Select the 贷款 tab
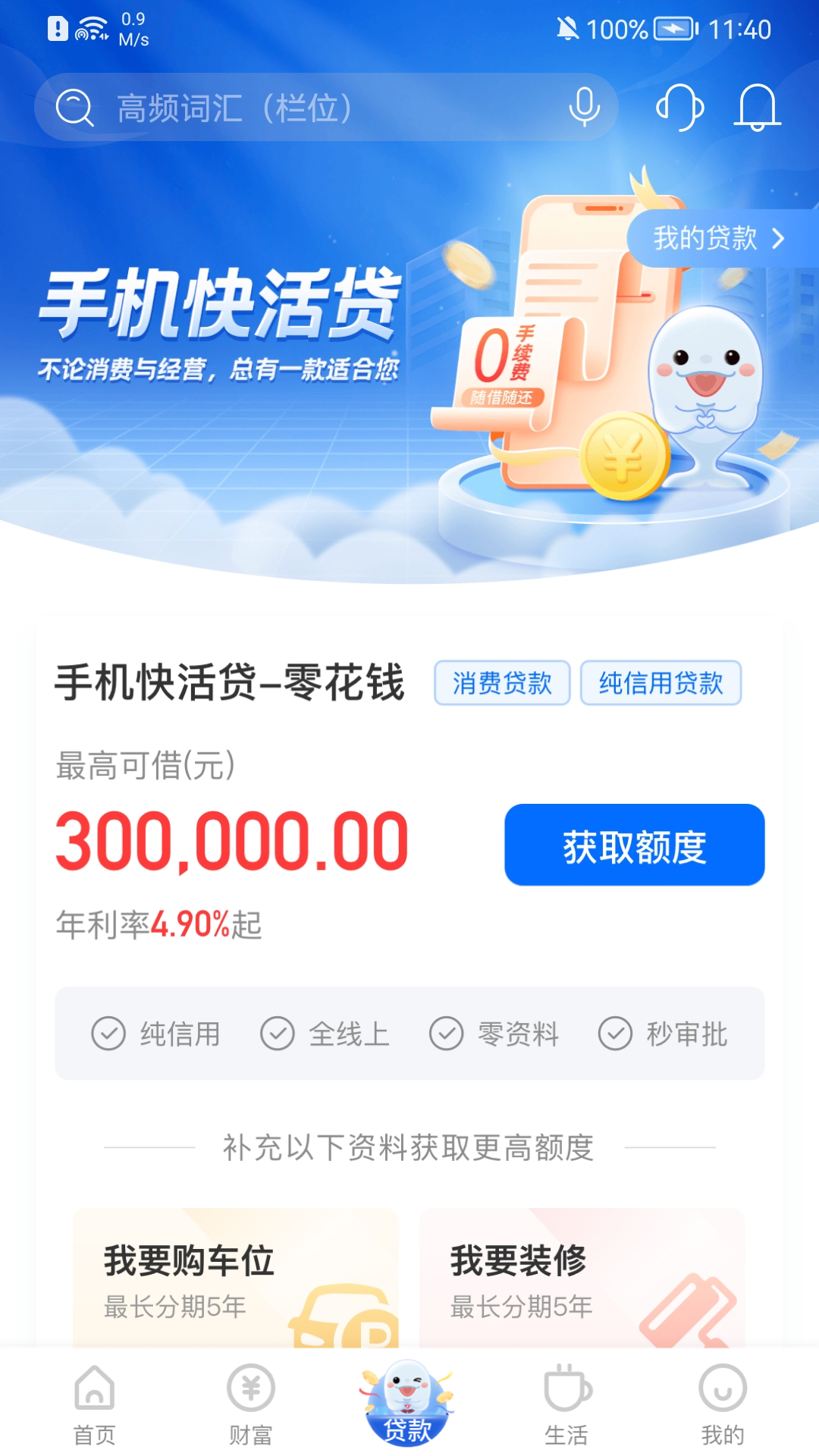 point(408,1403)
